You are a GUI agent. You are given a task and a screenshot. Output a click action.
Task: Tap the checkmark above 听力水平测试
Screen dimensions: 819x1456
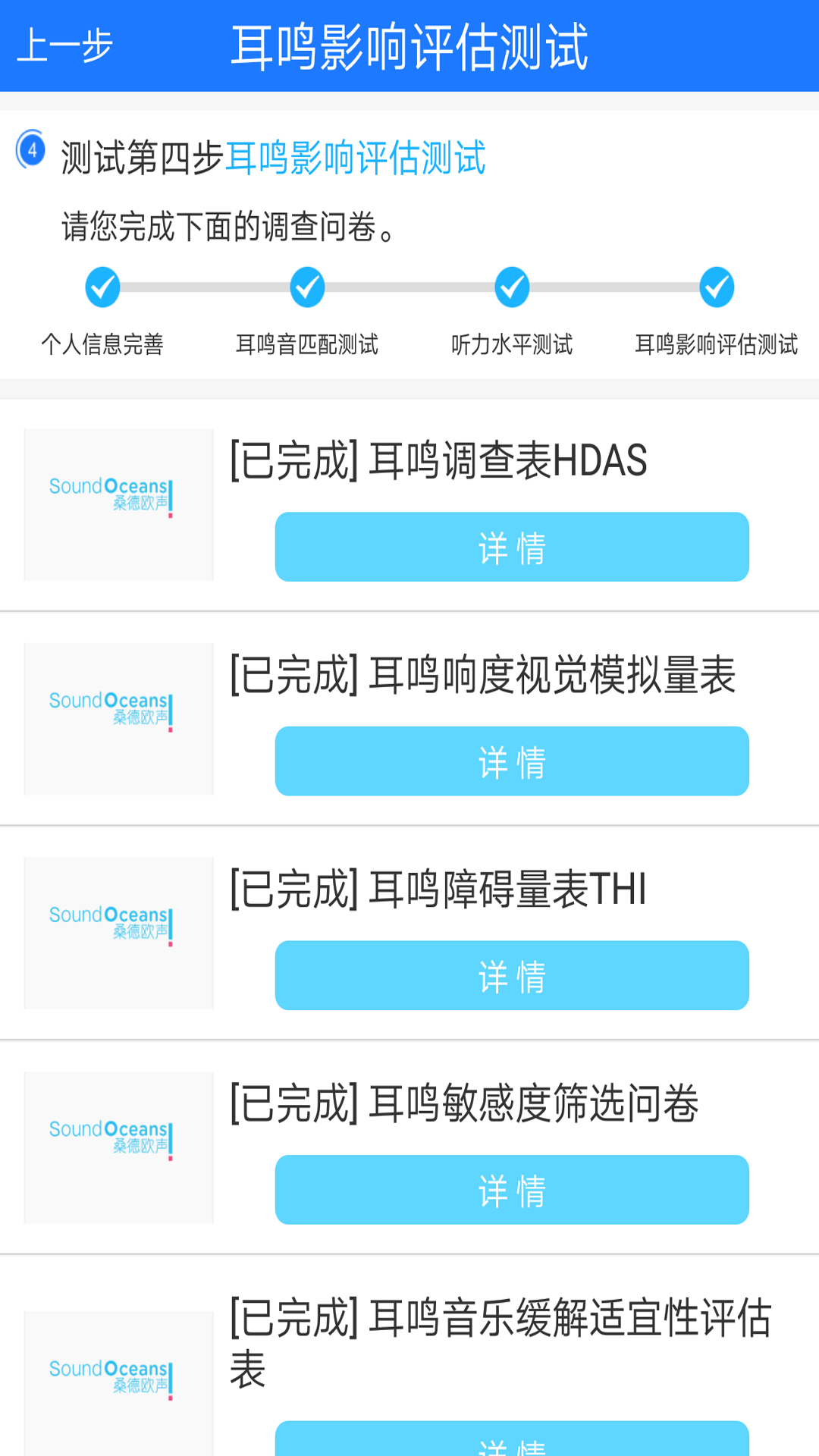pos(511,288)
